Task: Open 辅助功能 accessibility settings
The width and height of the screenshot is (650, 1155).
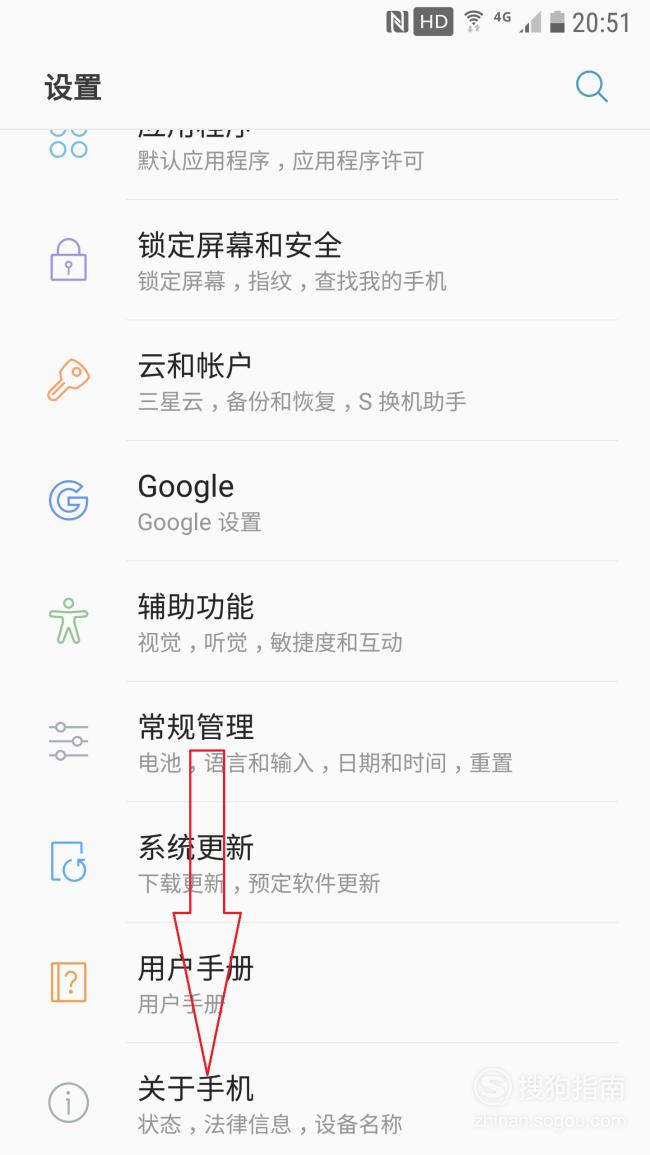Action: [x=325, y=622]
